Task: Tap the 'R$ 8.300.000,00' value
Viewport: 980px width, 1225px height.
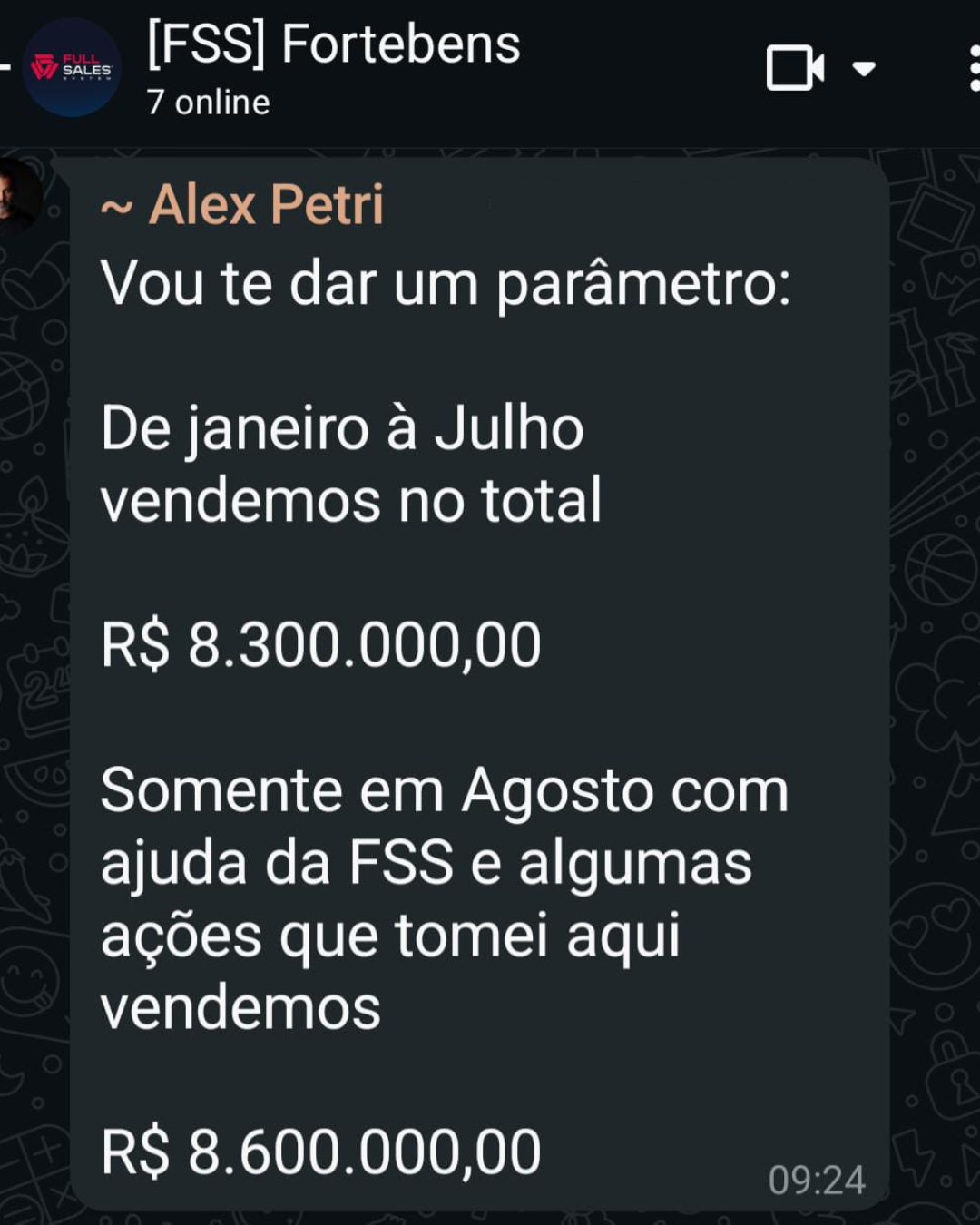Action: (322, 644)
